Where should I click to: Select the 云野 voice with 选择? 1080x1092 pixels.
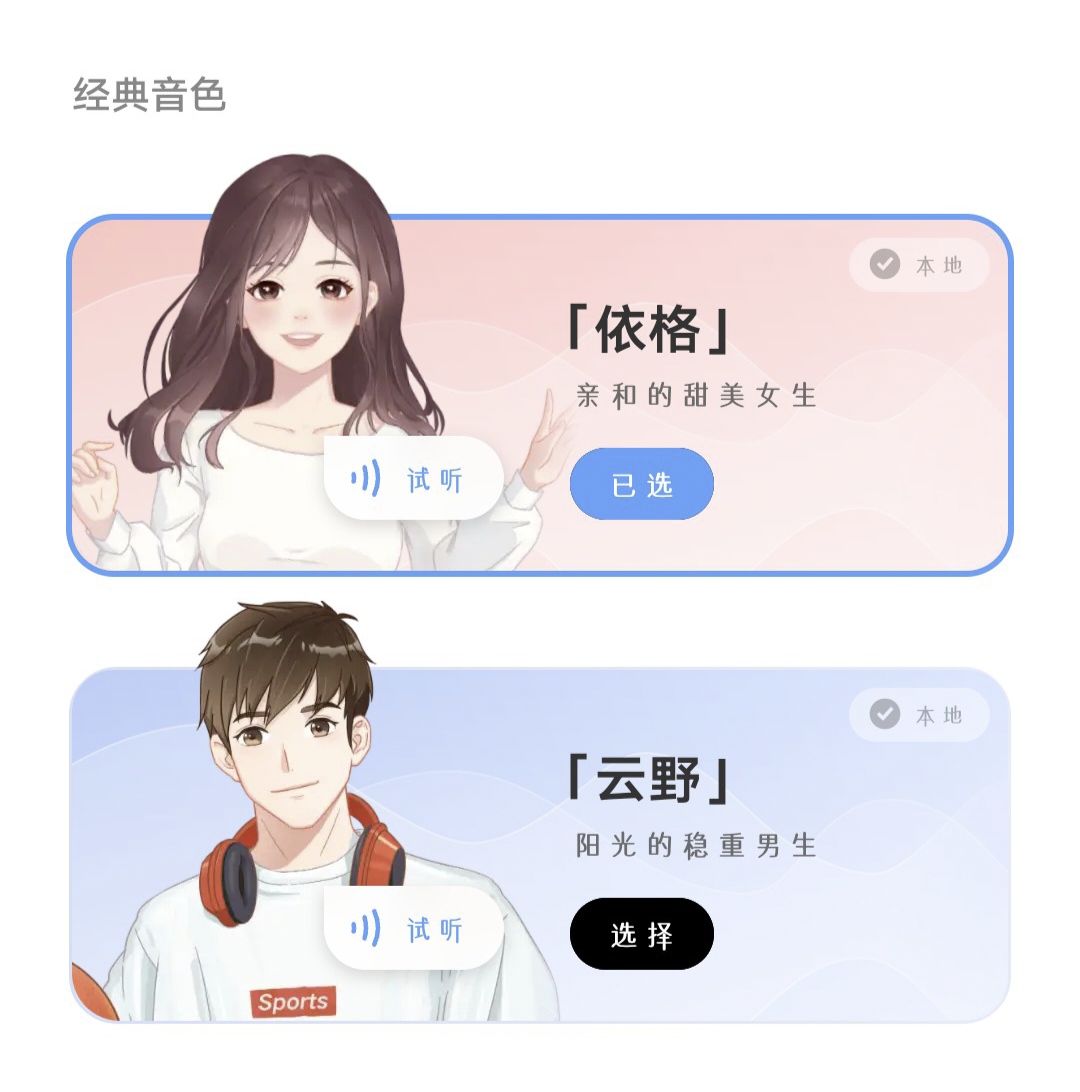click(x=641, y=934)
